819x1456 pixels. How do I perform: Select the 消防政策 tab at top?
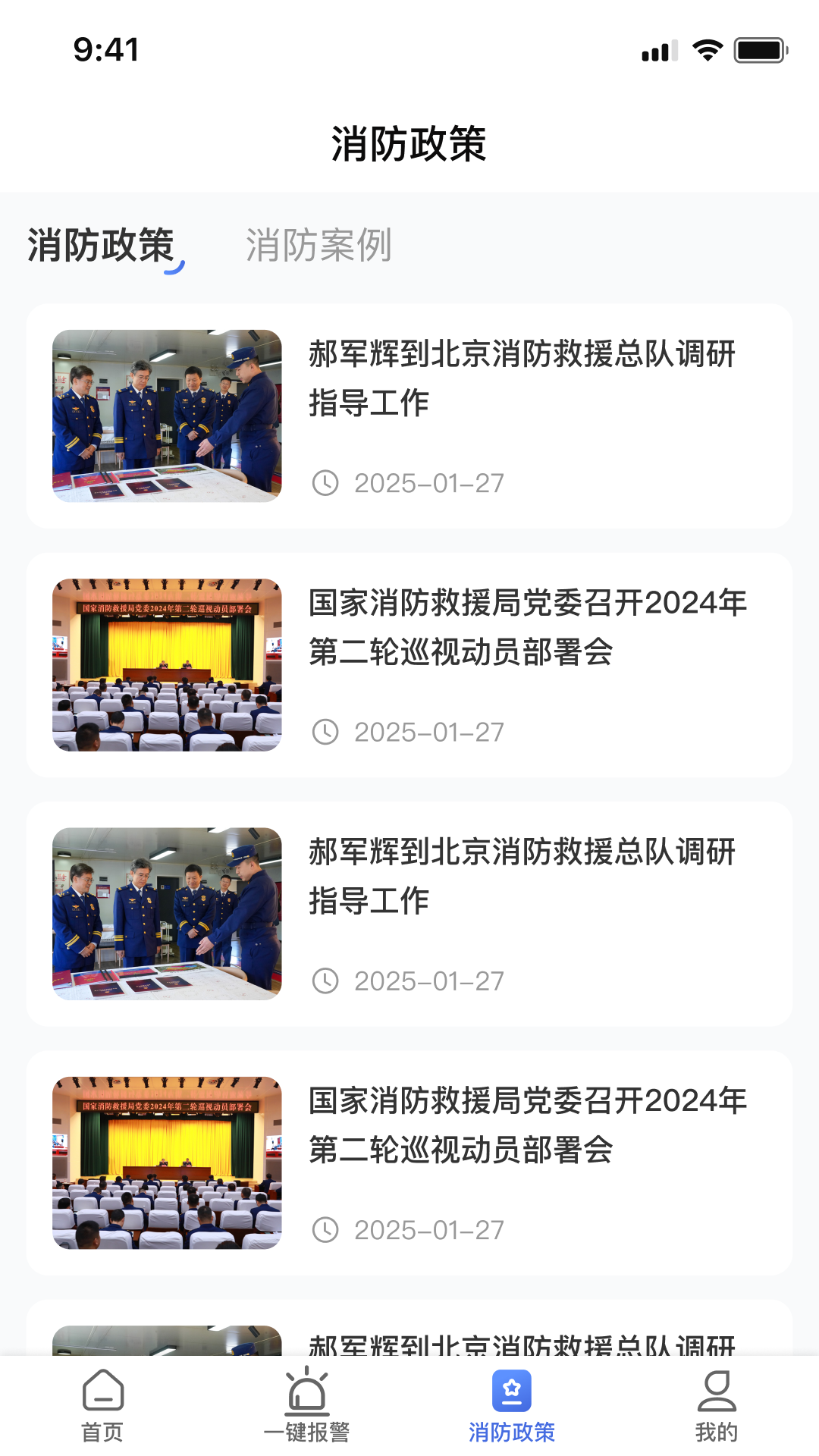click(100, 246)
